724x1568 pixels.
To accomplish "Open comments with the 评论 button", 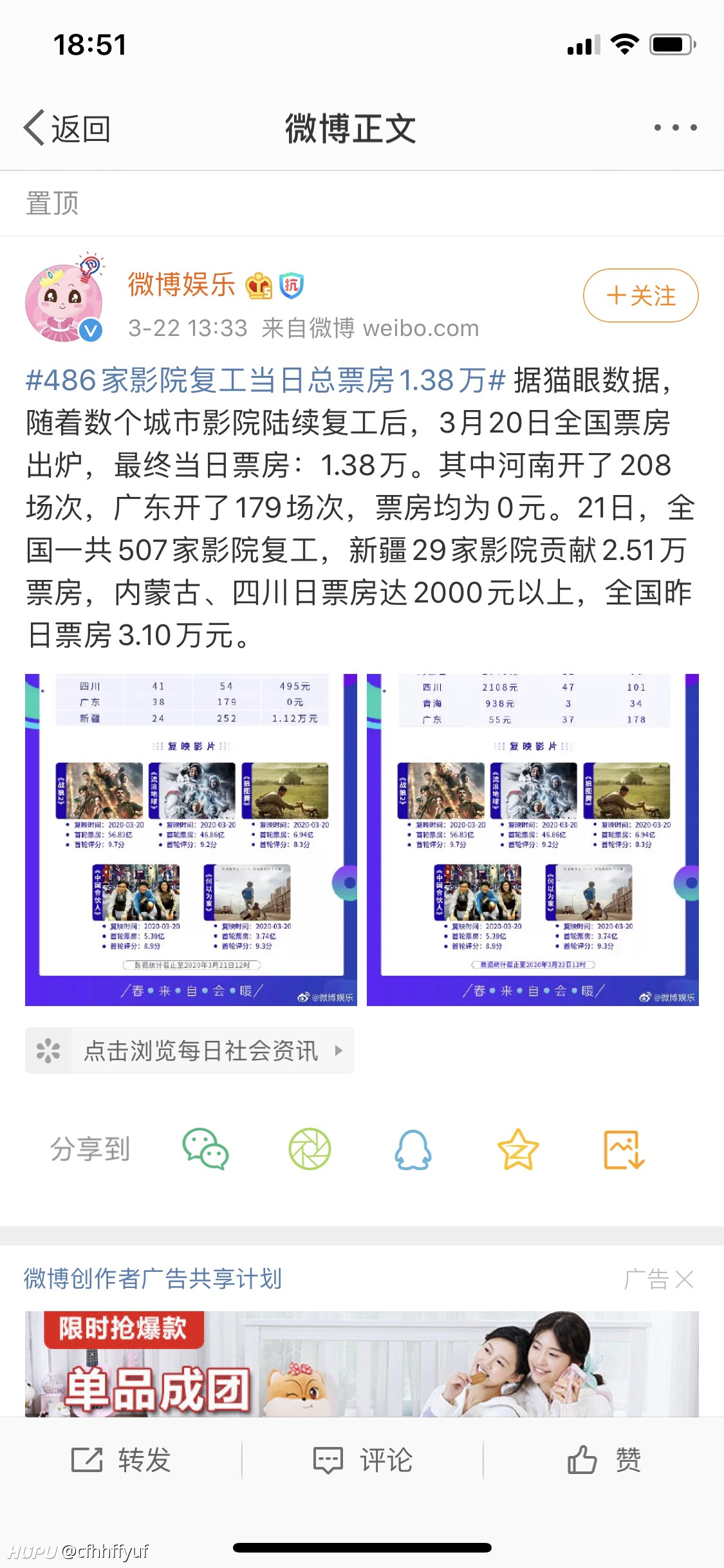I will tap(362, 1460).
